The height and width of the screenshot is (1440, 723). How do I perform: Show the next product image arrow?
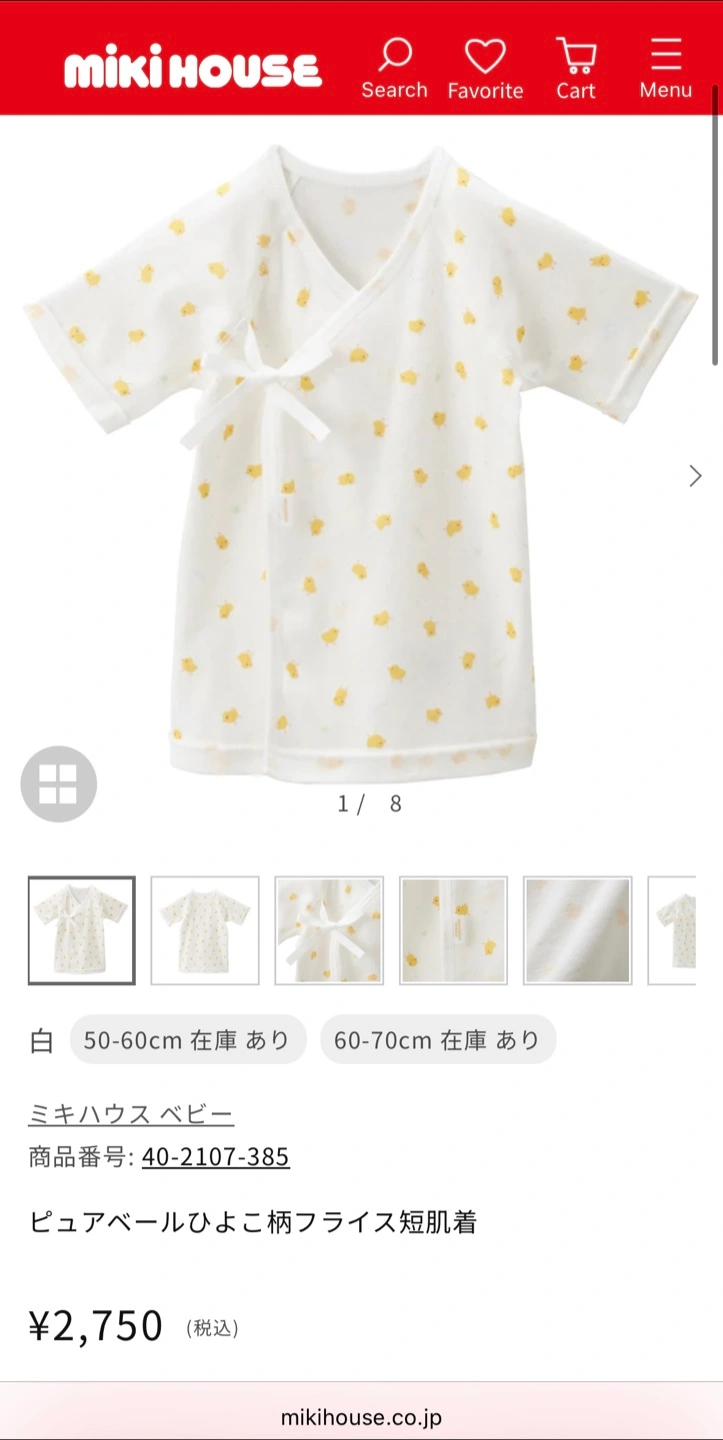tap(695, 476)
